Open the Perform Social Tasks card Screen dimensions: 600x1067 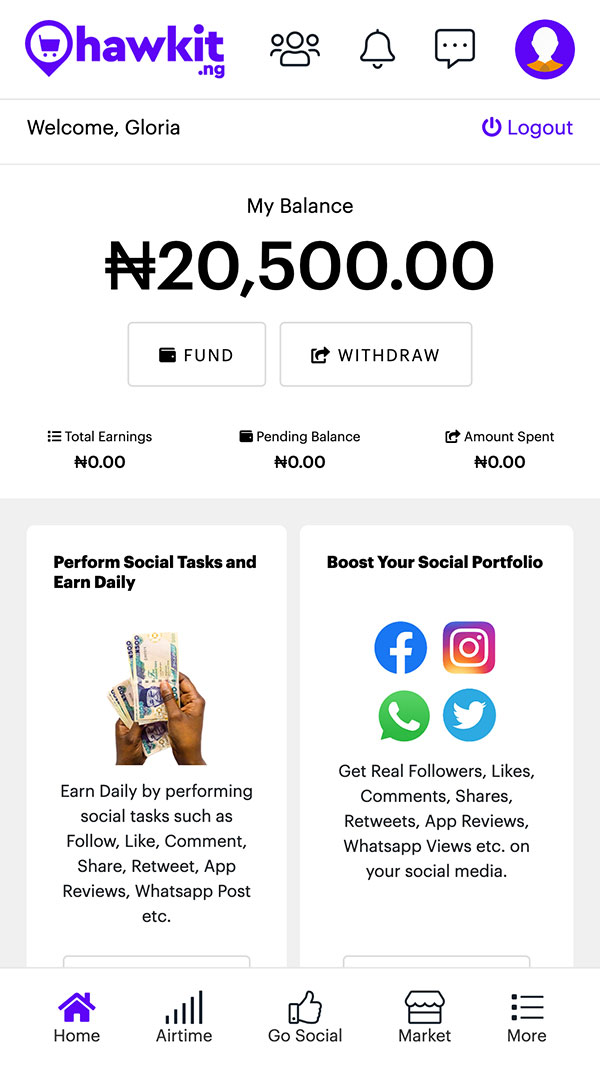coord(156,746)
